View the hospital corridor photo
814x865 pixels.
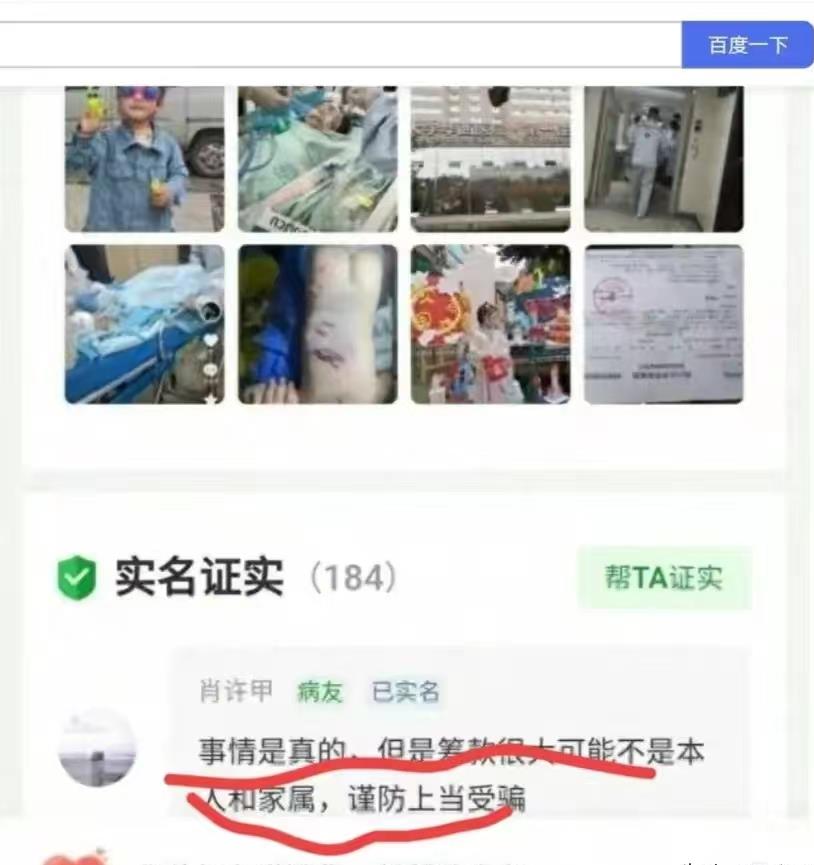click(663, 158)
